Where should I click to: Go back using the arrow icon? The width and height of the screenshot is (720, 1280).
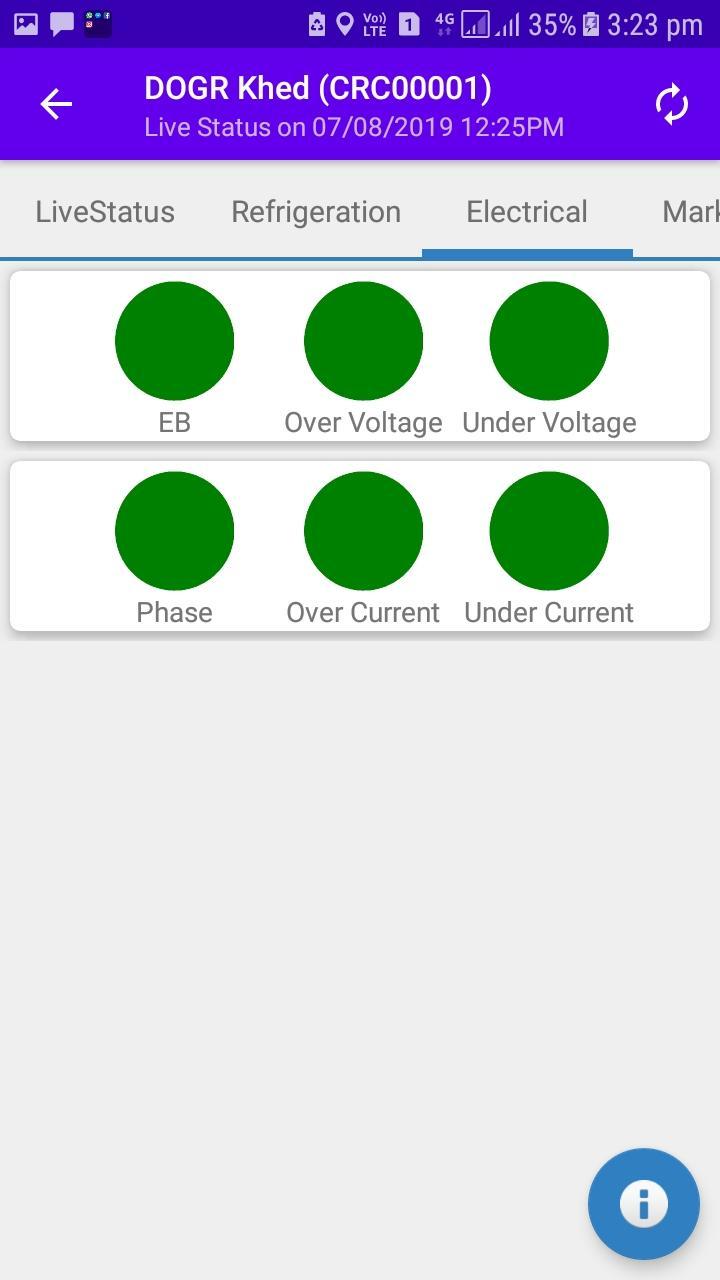click(56, 104)
